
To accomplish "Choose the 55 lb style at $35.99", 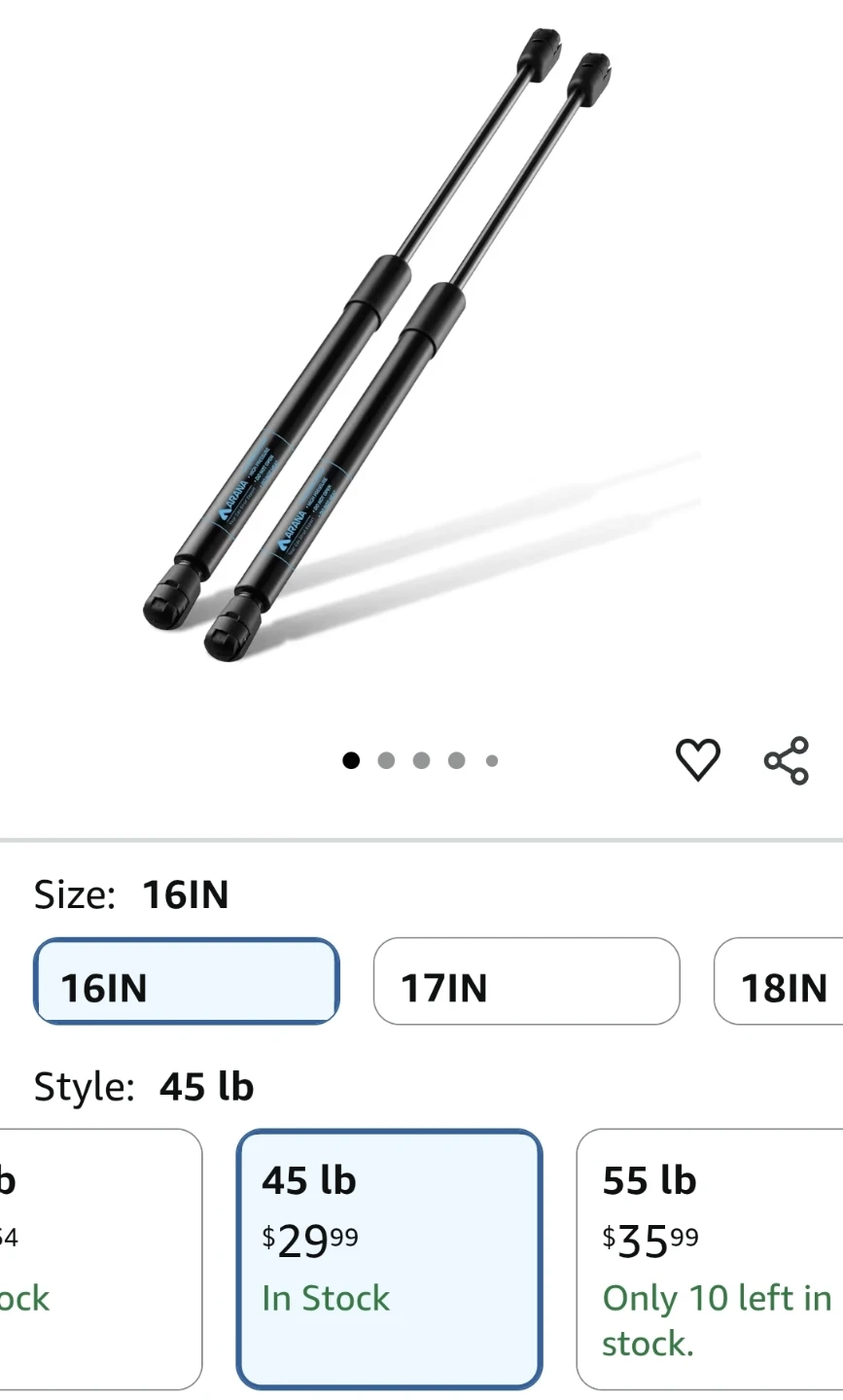I will 712,1259.
